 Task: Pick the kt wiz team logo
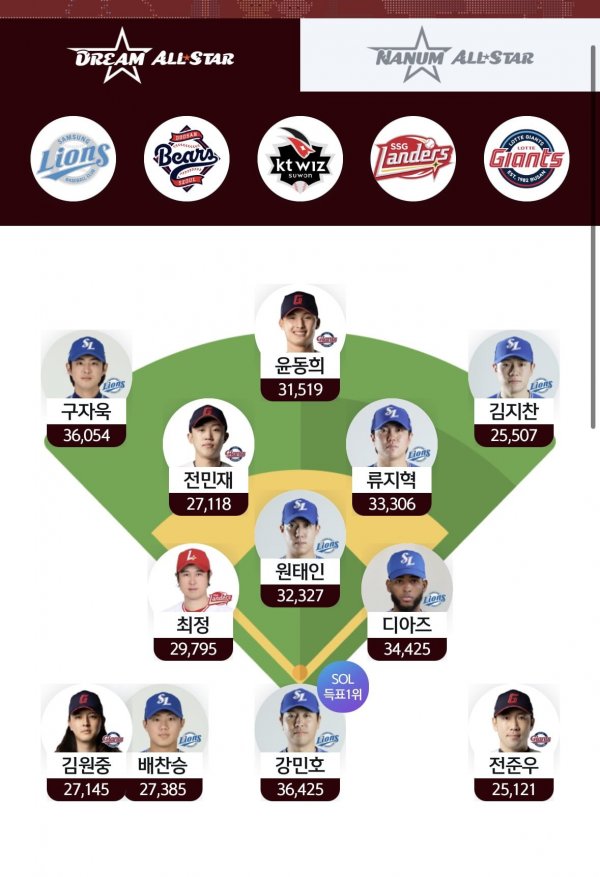pyautogui.click(x=300, y=159)
